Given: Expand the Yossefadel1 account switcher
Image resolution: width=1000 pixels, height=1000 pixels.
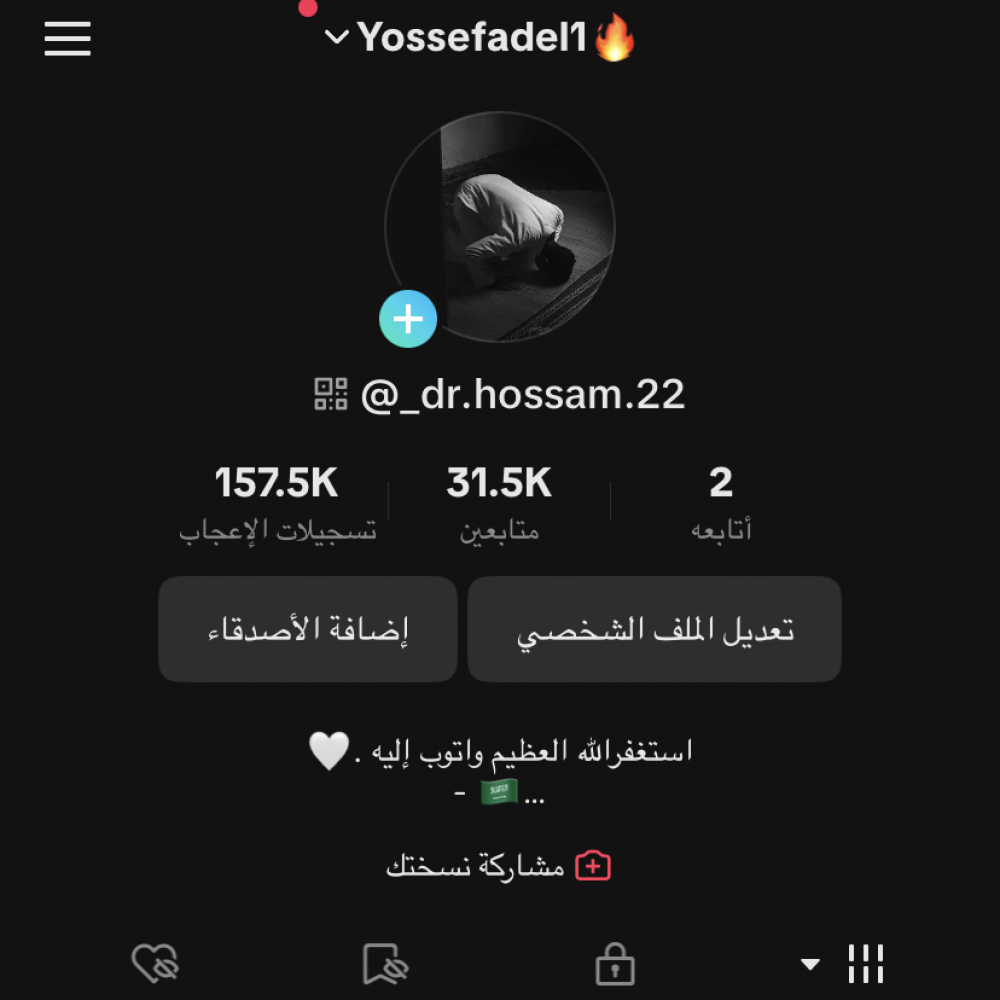Looking at the screenshot, I should tap(478, 39).
